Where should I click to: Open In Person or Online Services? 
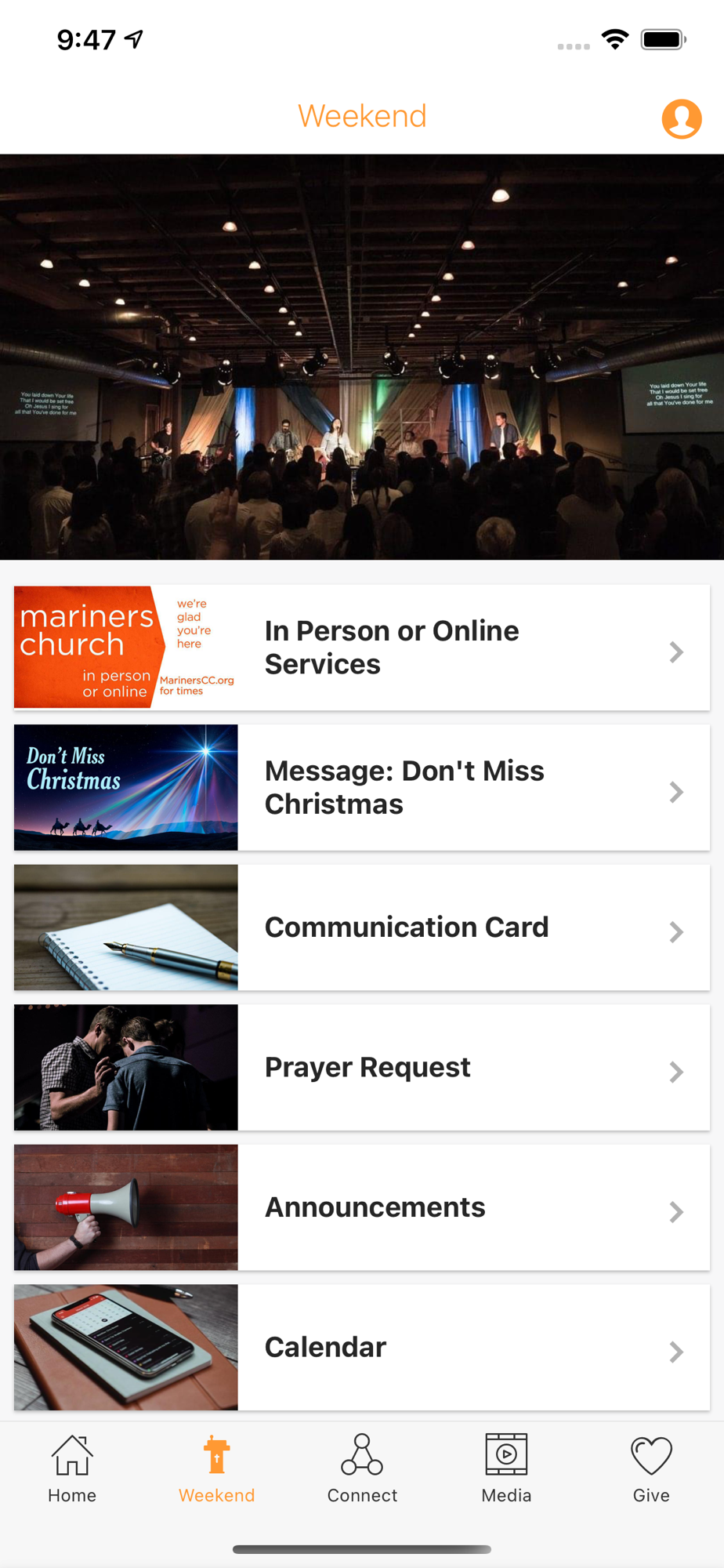(x=362, y=648)
